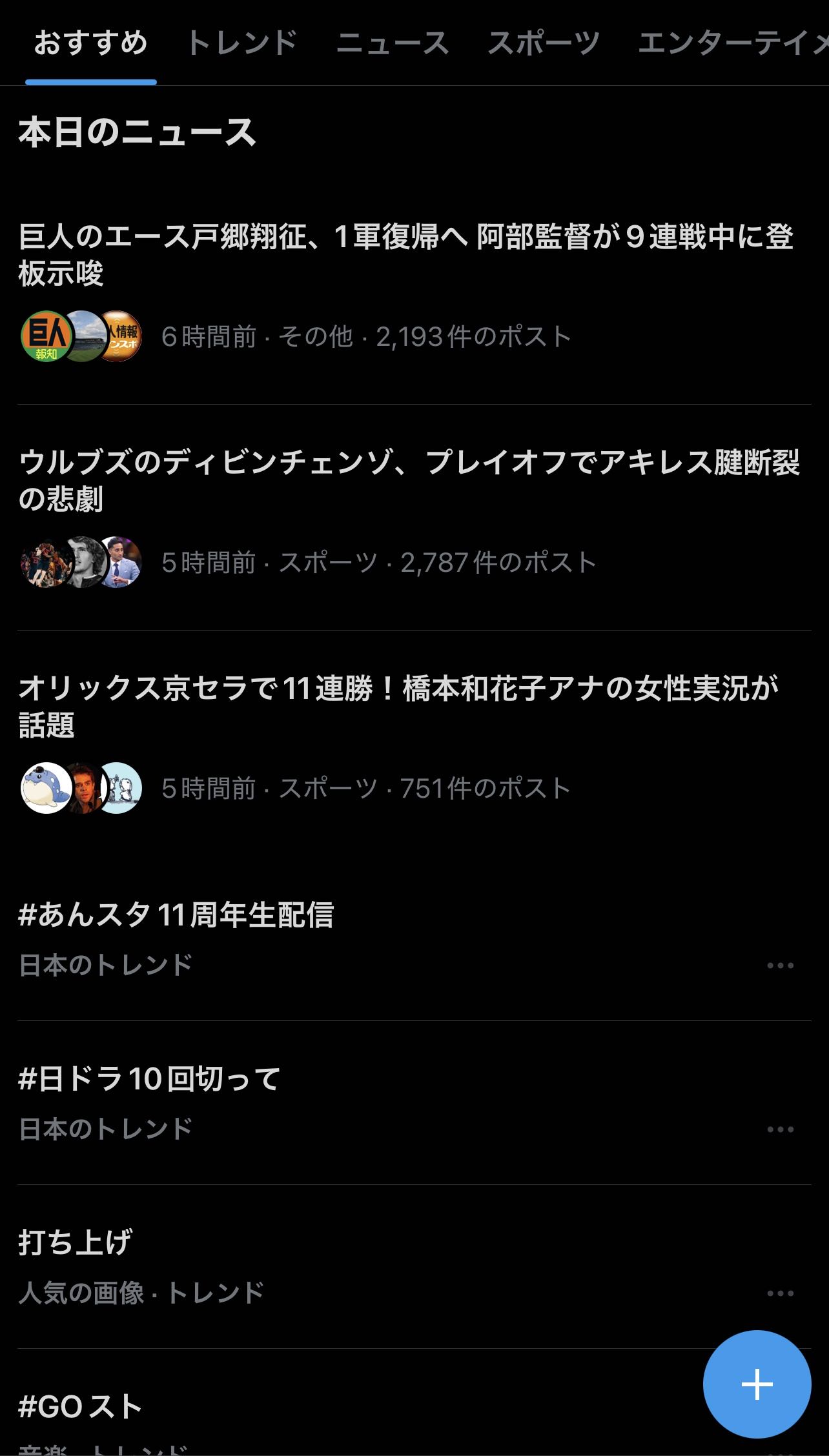Open the #あんスタ11周年生配信 trend
The width and height of the screenshot is (829, 1456).
tap(176, 915)
